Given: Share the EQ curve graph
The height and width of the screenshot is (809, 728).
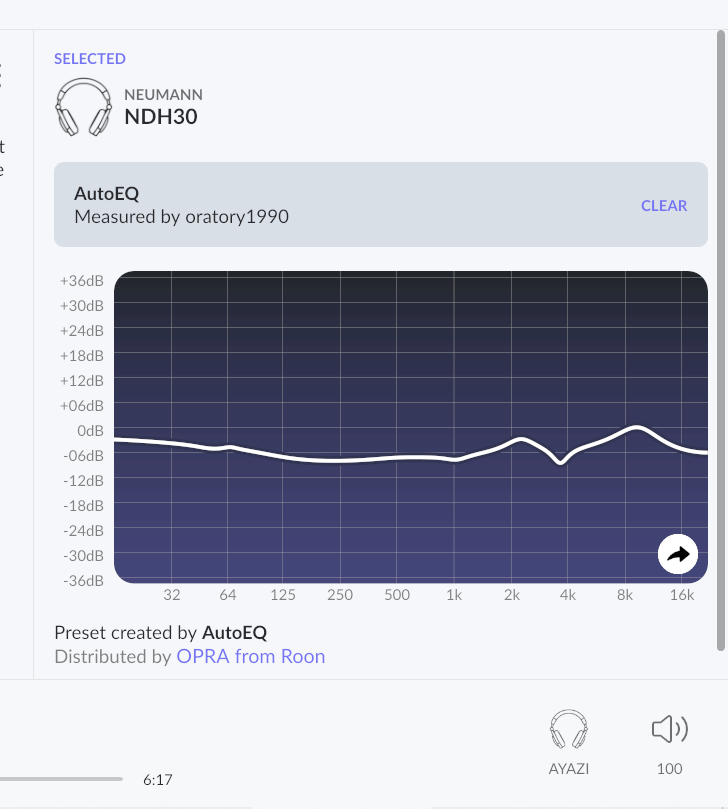Looking at the screenshot, I should coord(678,554).
